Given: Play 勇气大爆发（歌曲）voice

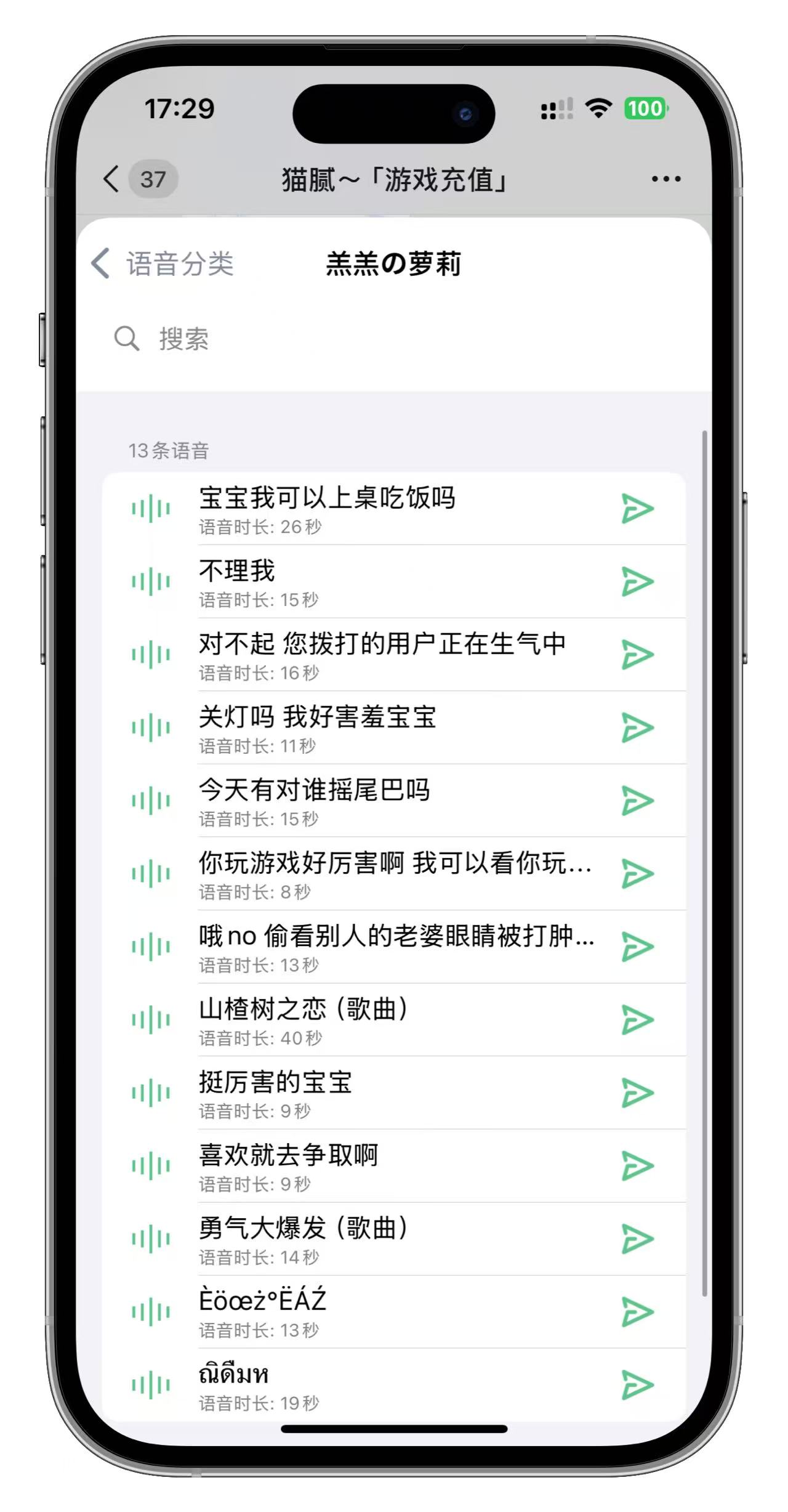Looking at the screenshot, I should tap(151, 1239).
